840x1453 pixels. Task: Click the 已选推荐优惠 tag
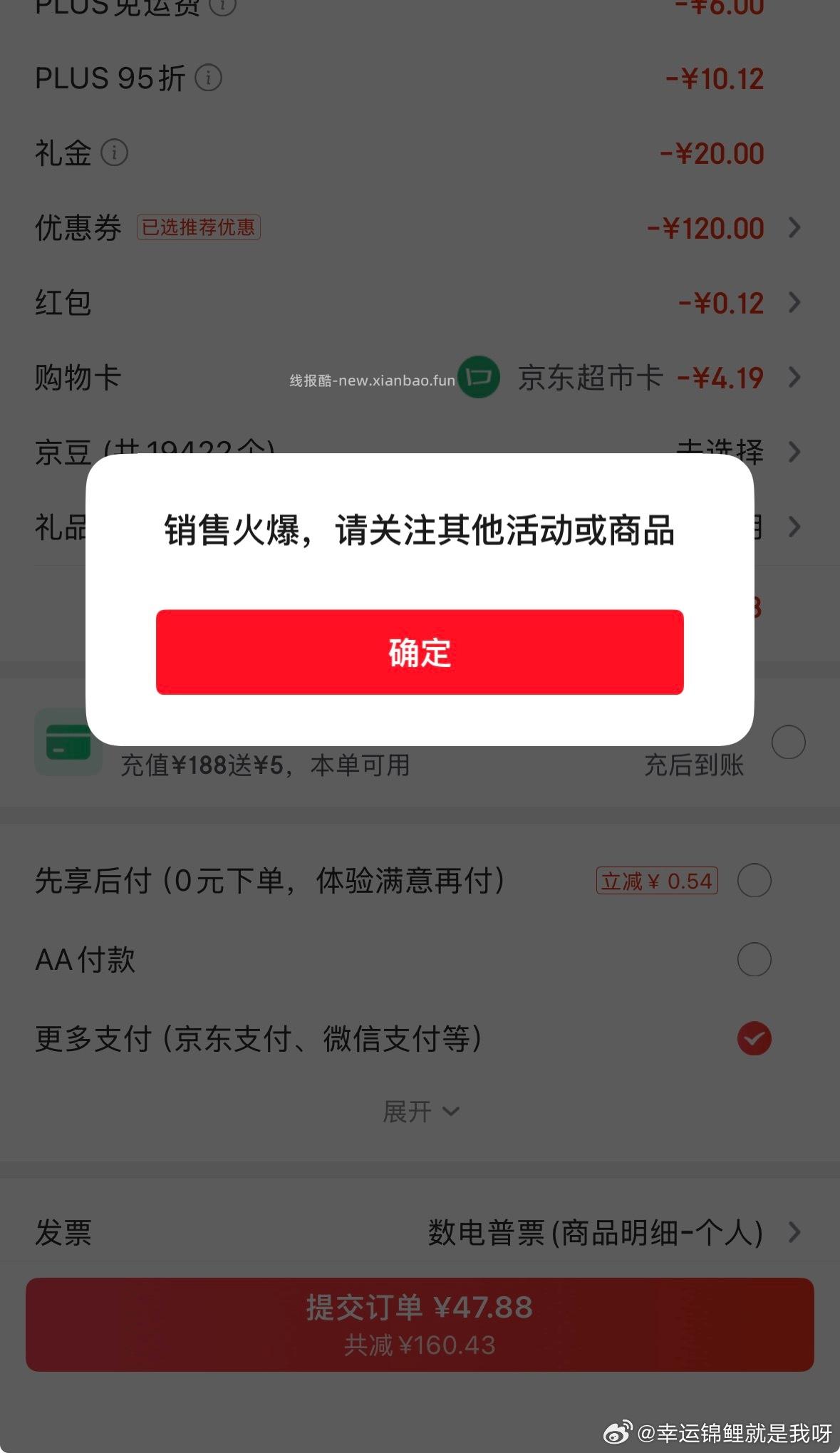[x=198, y=227]
